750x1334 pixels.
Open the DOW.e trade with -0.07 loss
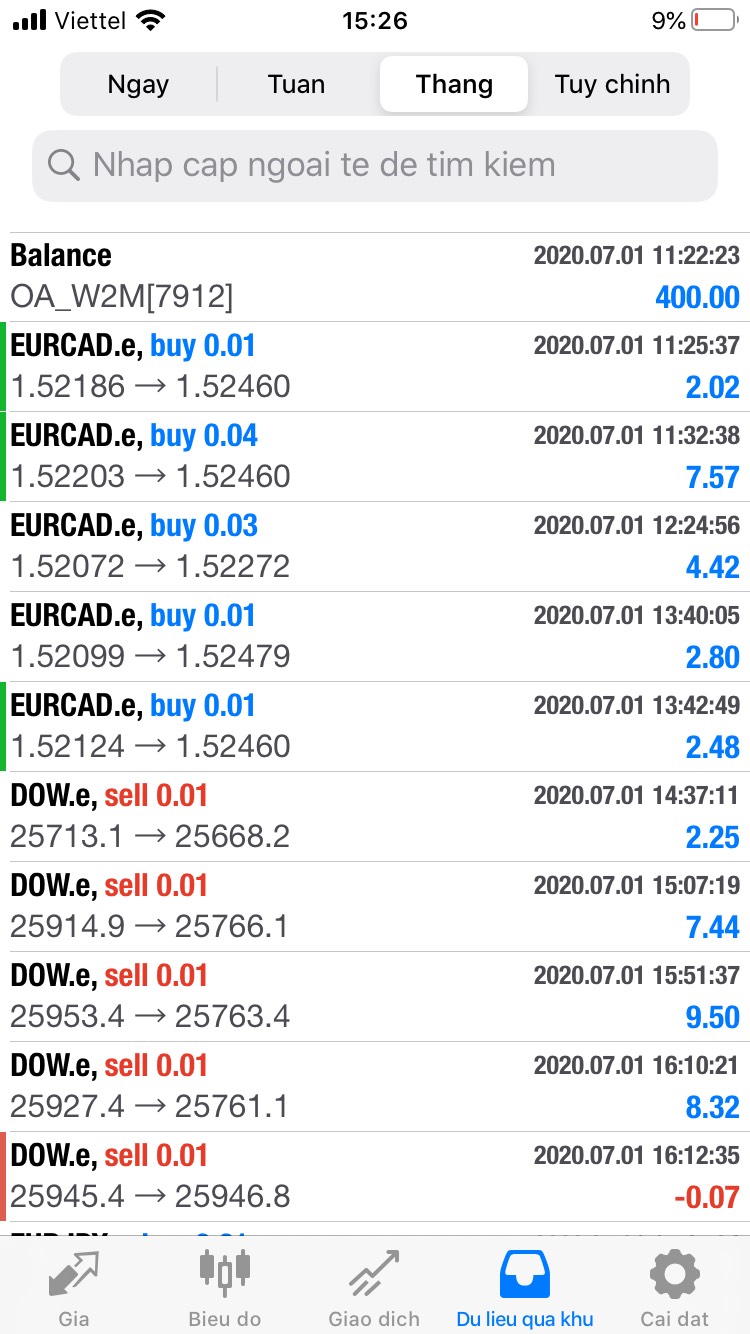tap(375, 1176)
